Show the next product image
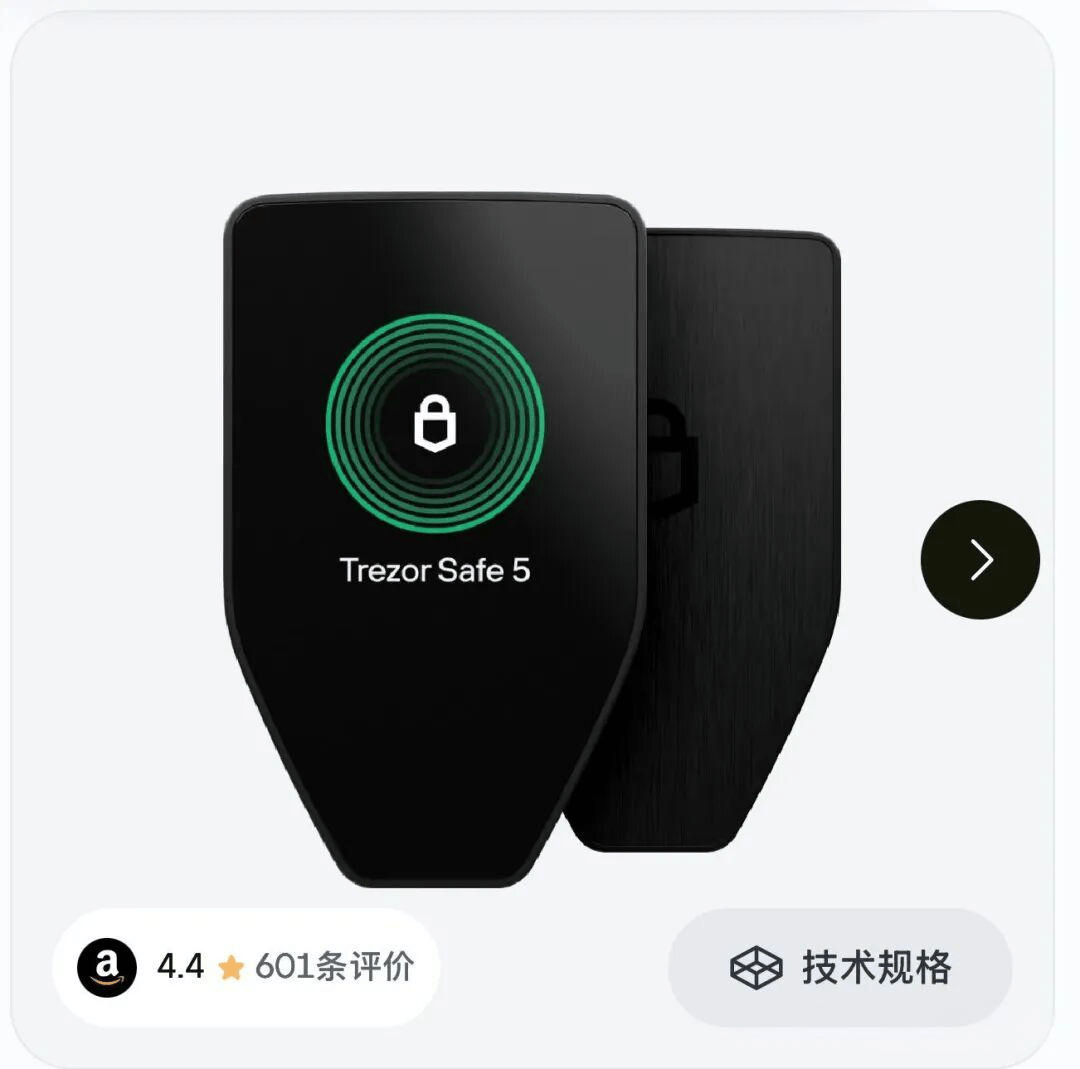Screen dimensions: 1080x1069 point(980,560)
